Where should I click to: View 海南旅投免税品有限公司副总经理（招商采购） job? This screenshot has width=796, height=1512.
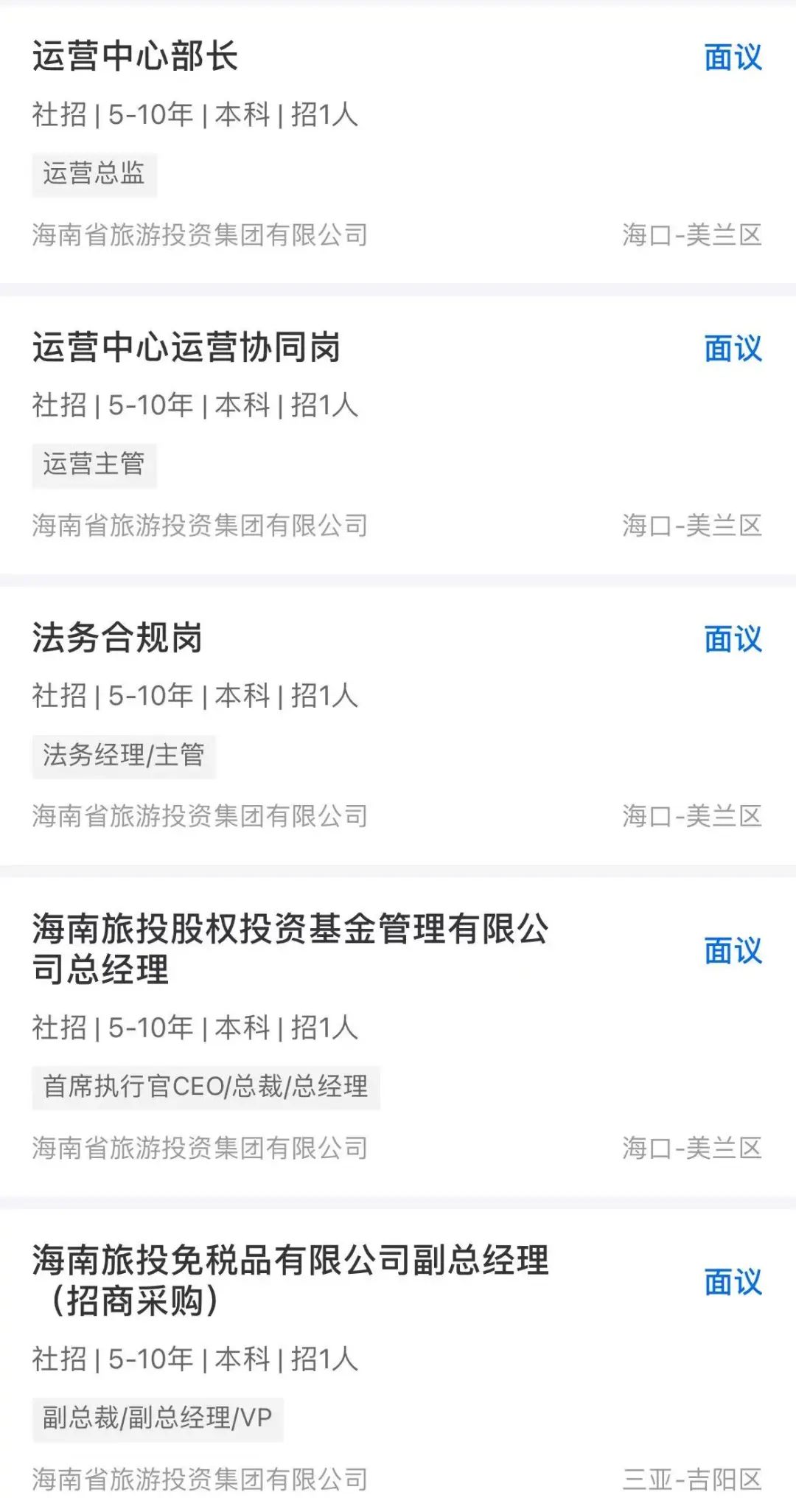click(290, 1280)
